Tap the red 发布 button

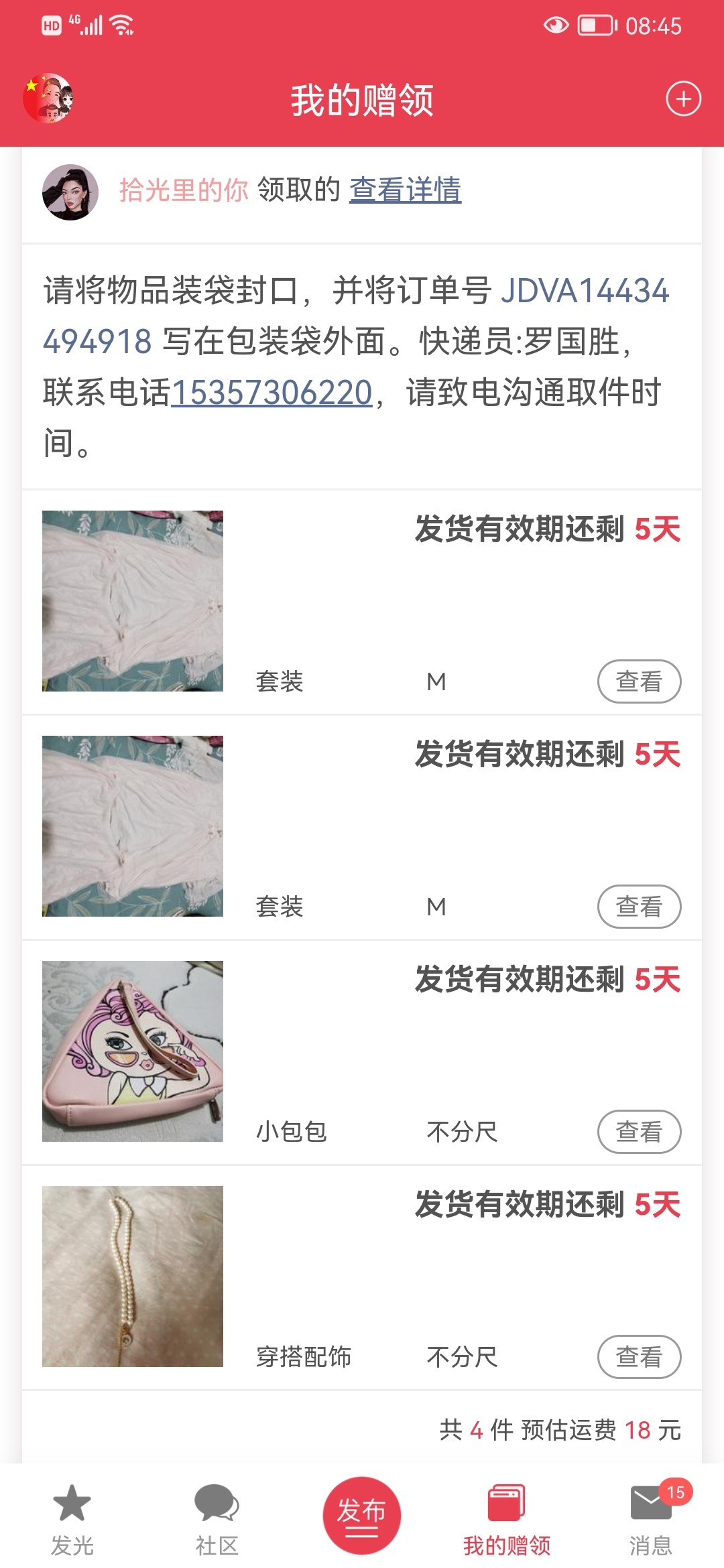pyautogui.click(x=362, y=1515)
